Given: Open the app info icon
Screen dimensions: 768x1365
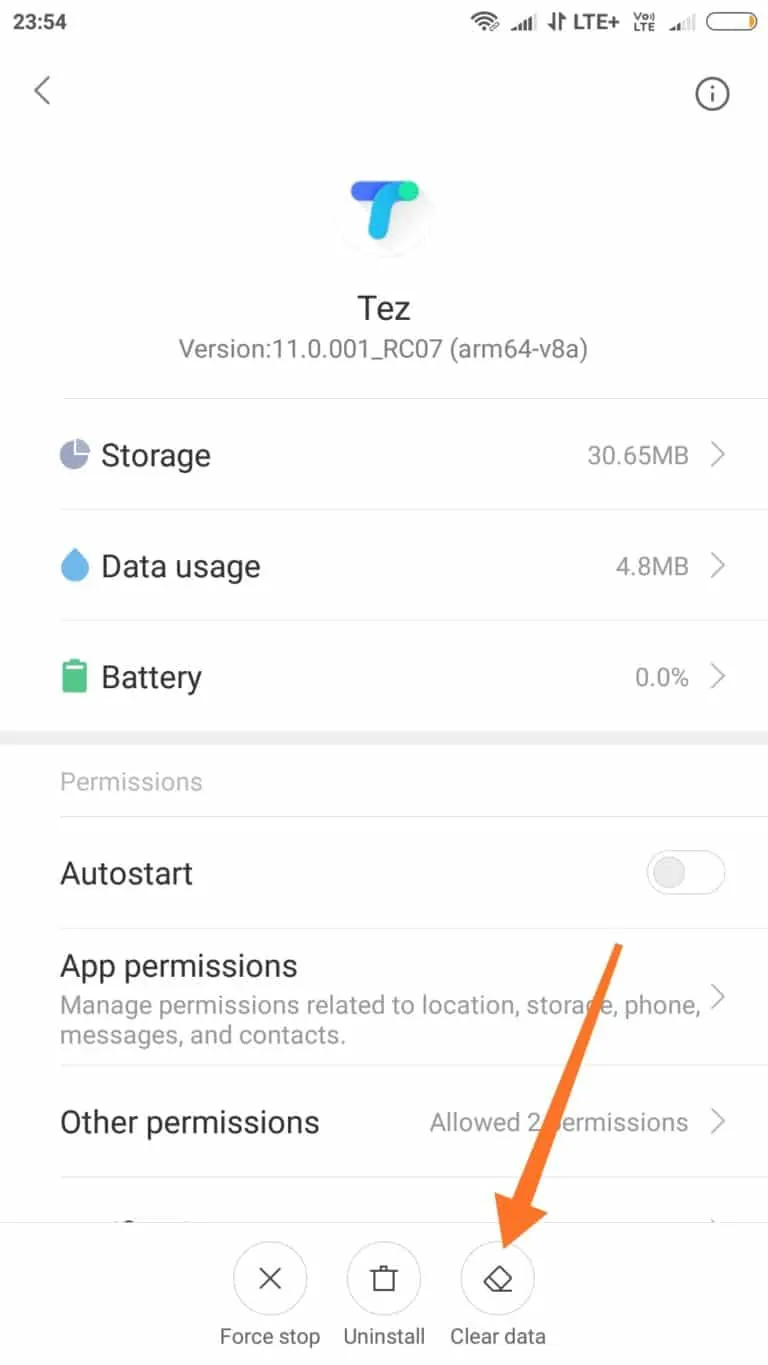Looking at the screenshot, I should (712, 94).
